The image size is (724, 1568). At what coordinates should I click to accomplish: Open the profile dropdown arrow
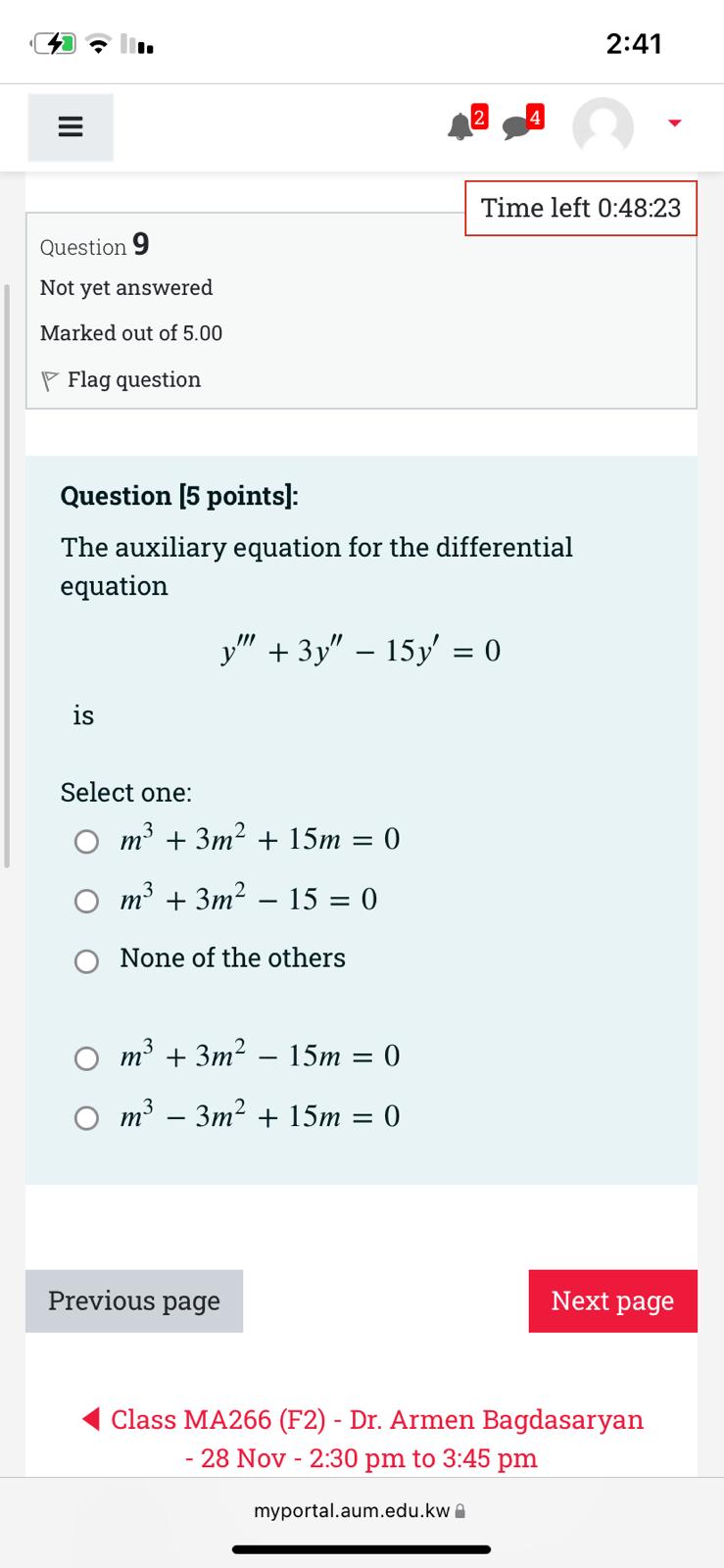tap(675, 125)
